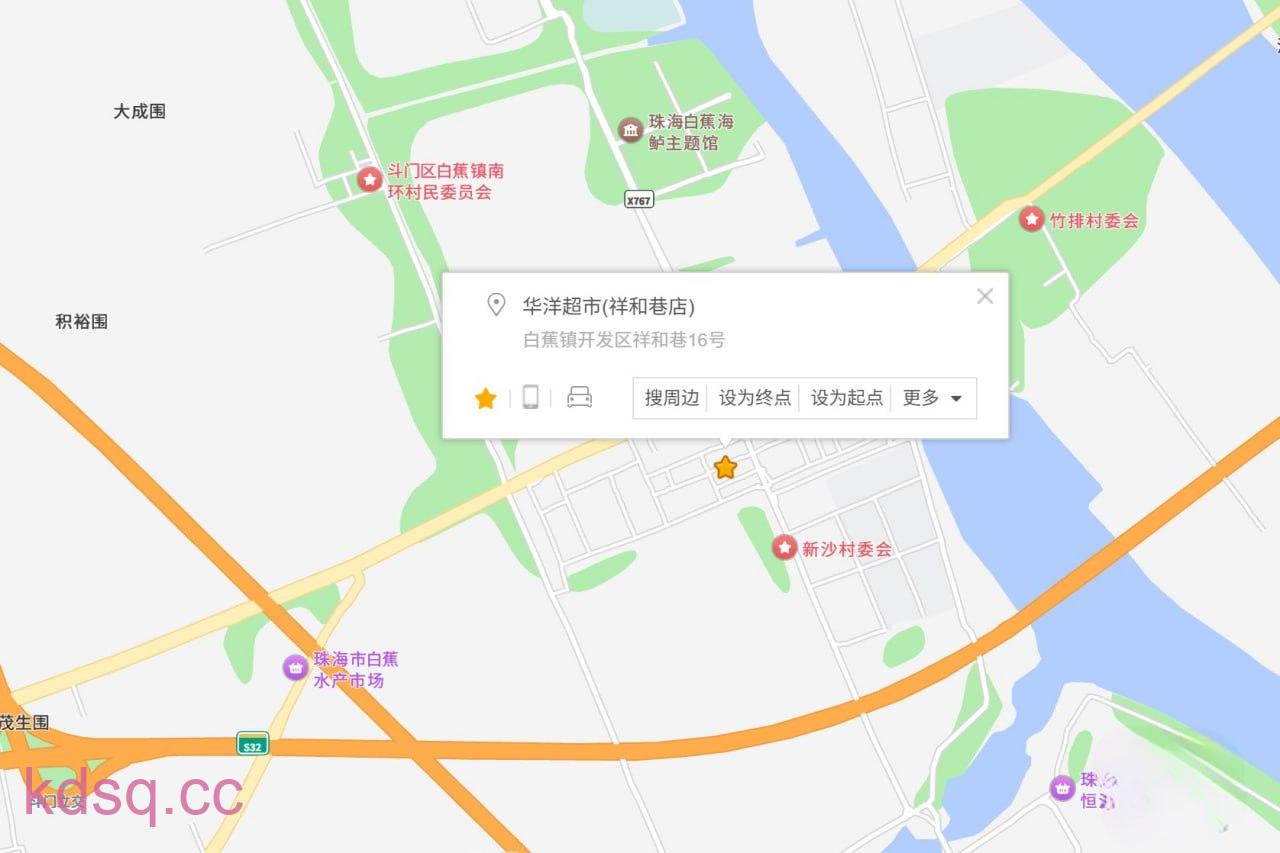Open the 珠海白蕉海鲈主题馆 marker

click(x=631, y=130)
